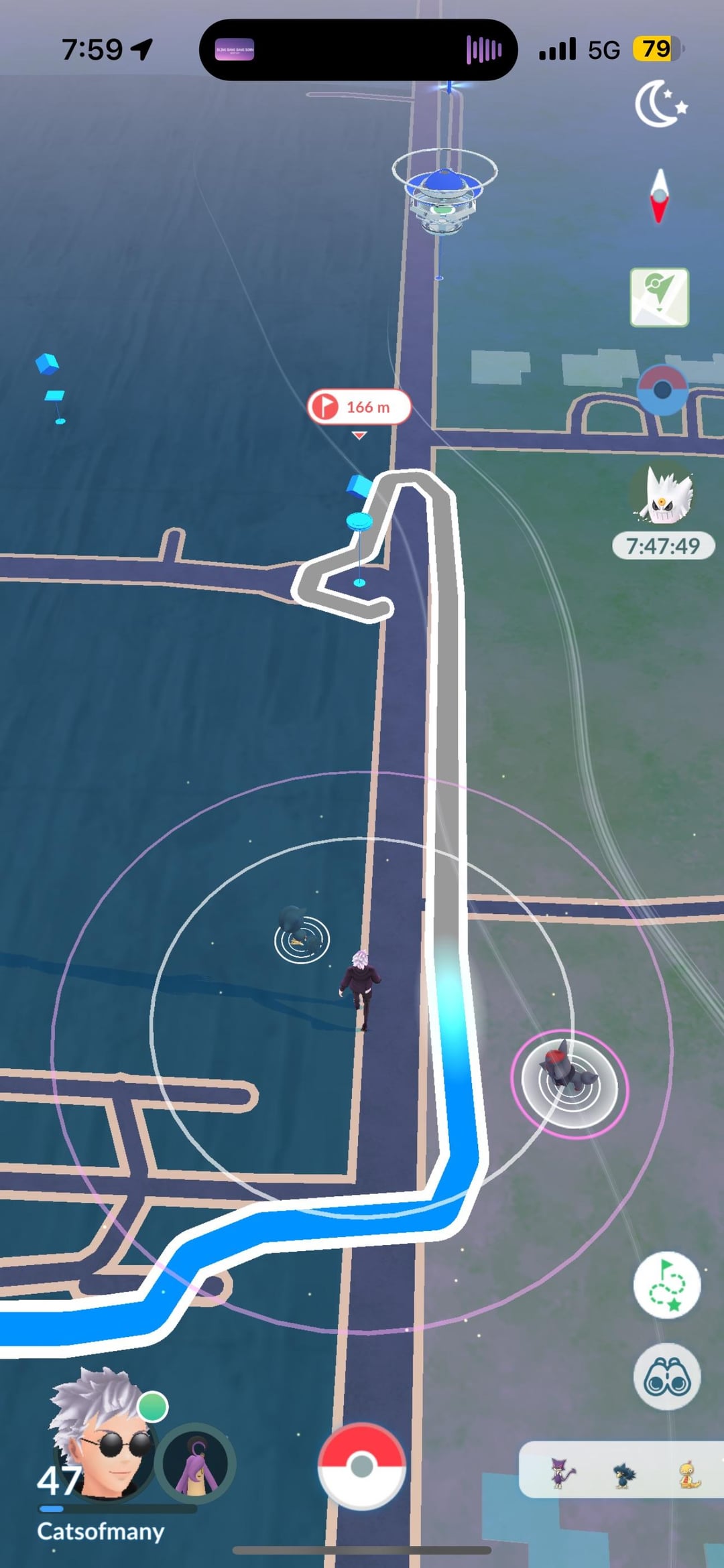This screenshot has height=1568, width=724.
Task: Open the Campfire map icon
Action: tap(660, 297)
